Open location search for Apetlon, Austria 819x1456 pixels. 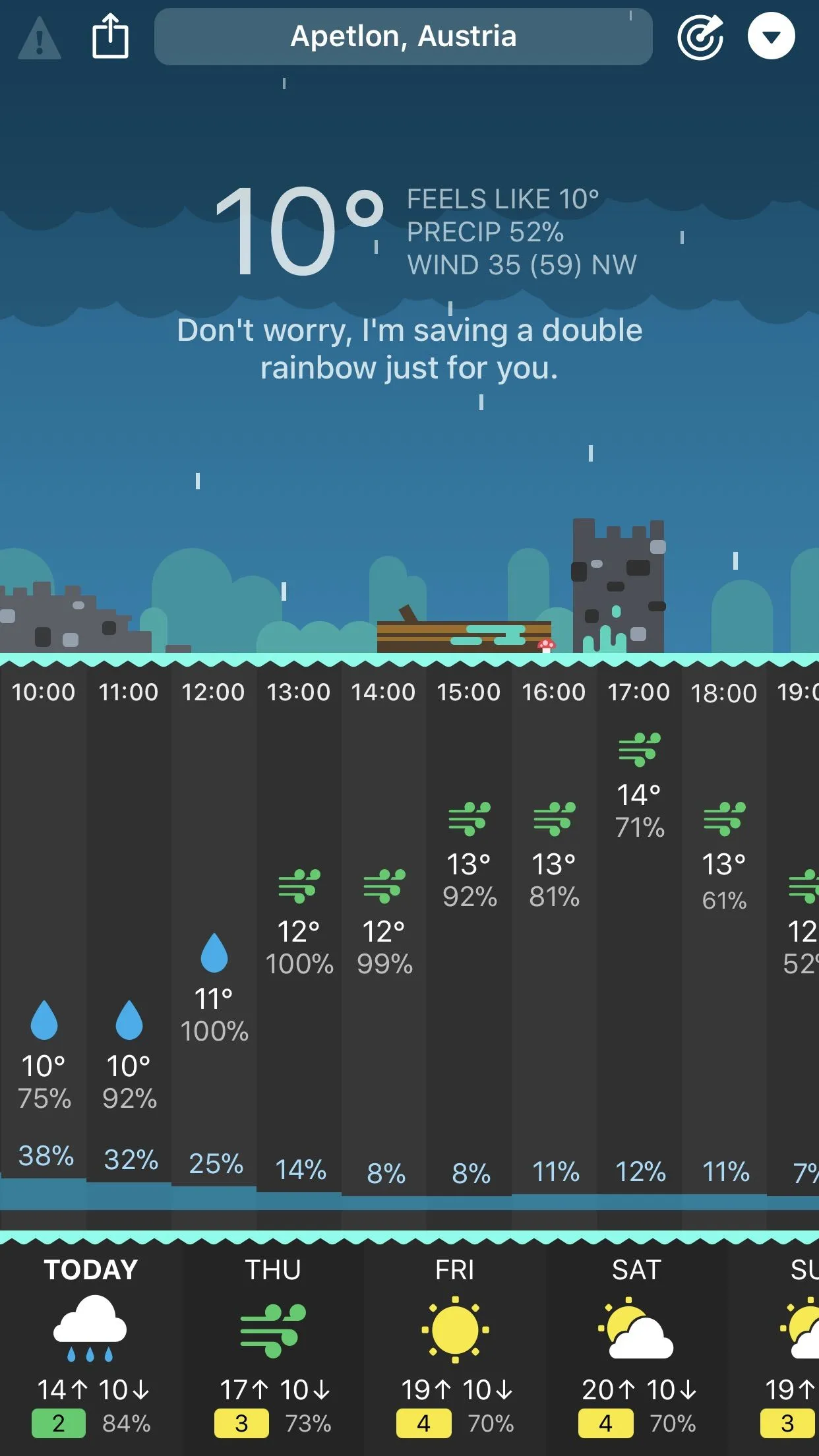click(403, 37)
